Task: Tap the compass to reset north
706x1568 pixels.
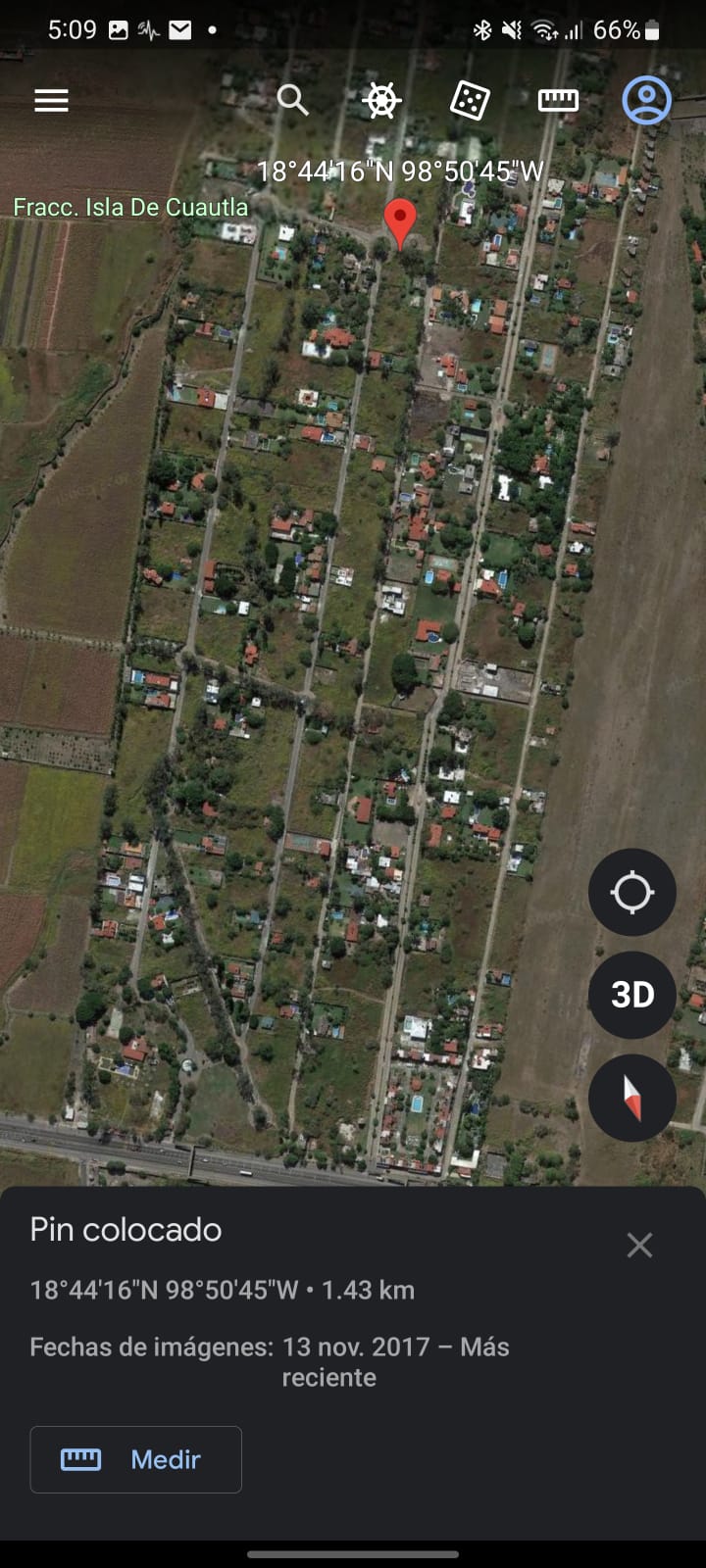Action: [x=631, y=1098]
